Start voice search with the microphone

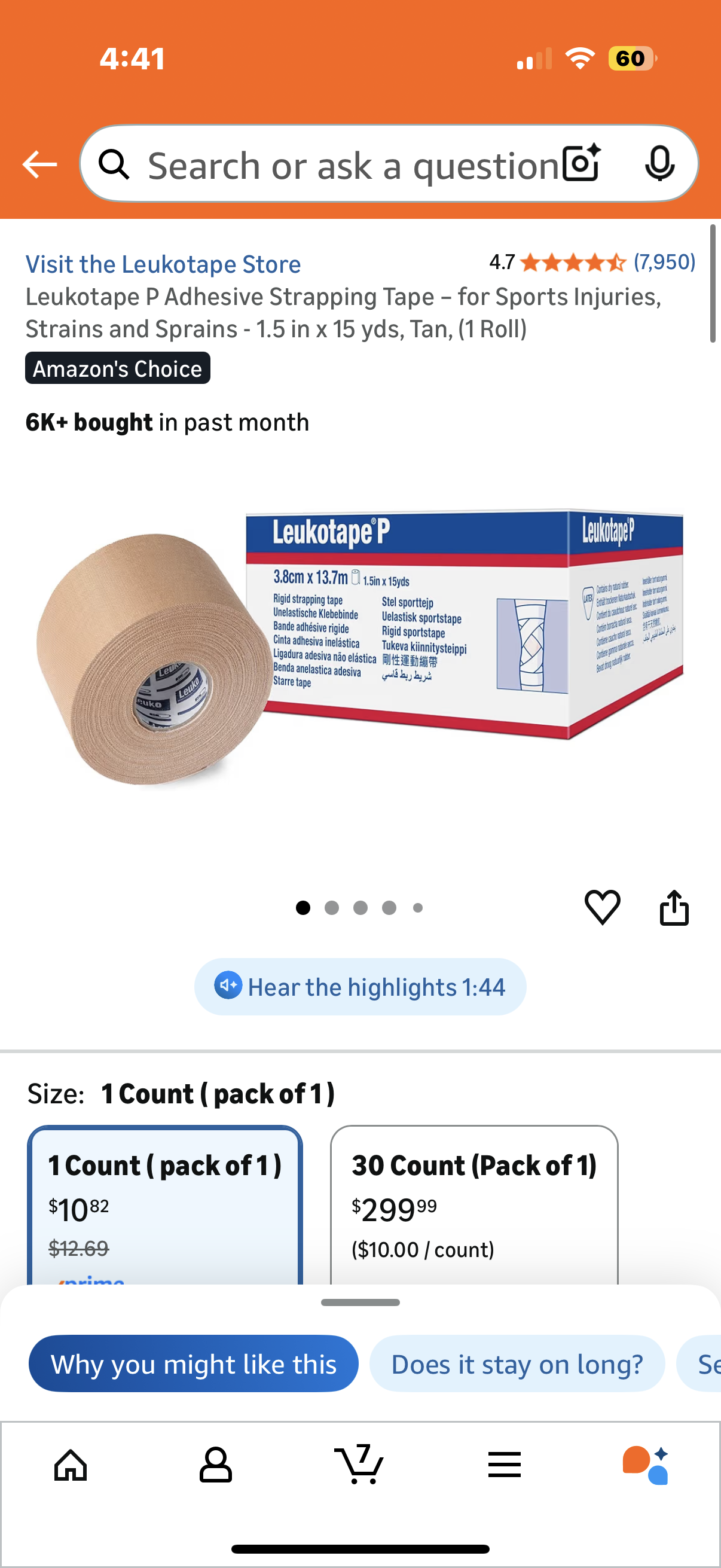pyautogui.click(x=659, y=164)
